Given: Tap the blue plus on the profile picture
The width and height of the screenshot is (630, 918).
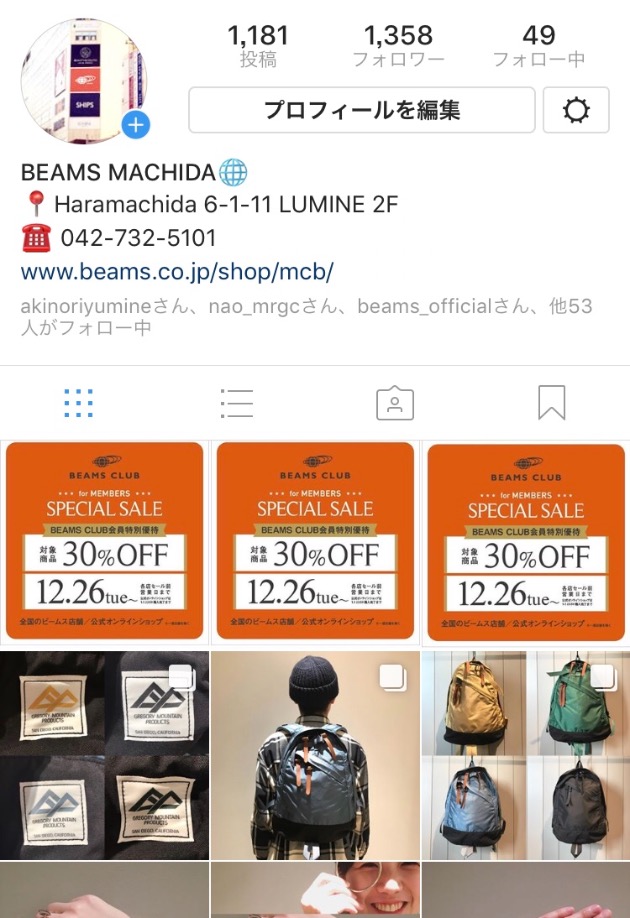Looking at the screenshot, I should [136, 126].
